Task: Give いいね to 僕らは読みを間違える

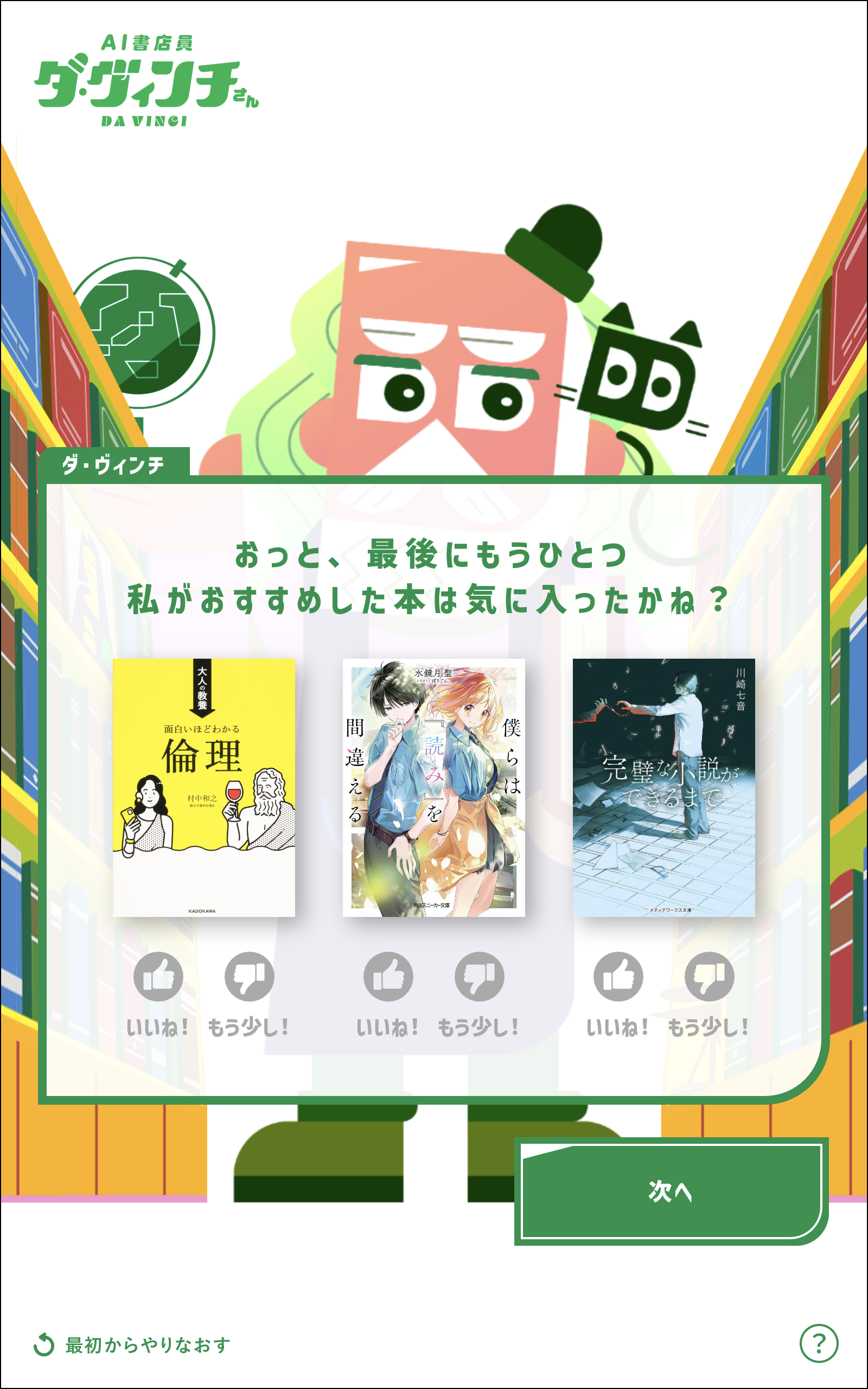Action: pyautogui.click(x=388, y=977)
